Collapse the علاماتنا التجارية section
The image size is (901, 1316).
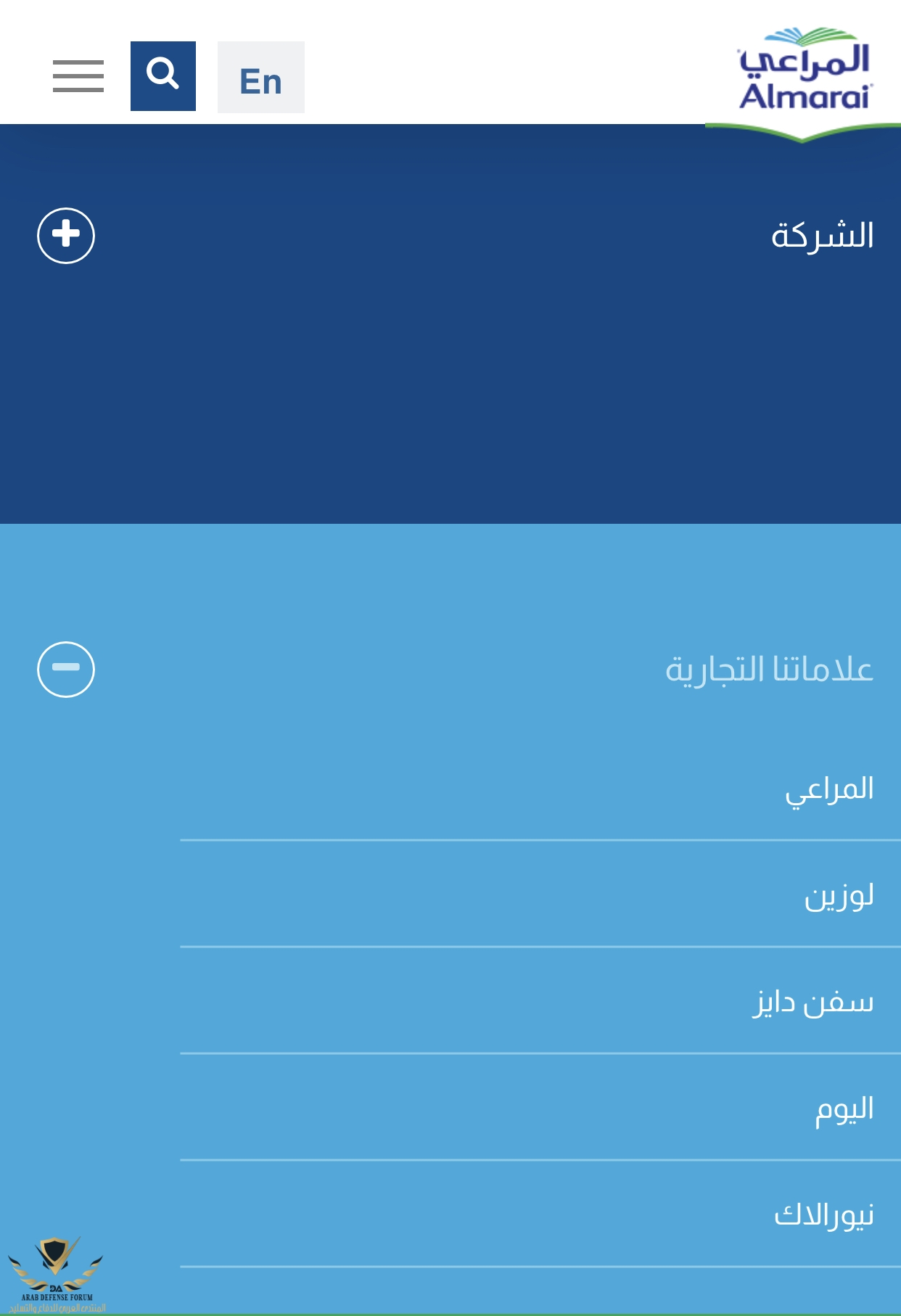pos(66,669)
